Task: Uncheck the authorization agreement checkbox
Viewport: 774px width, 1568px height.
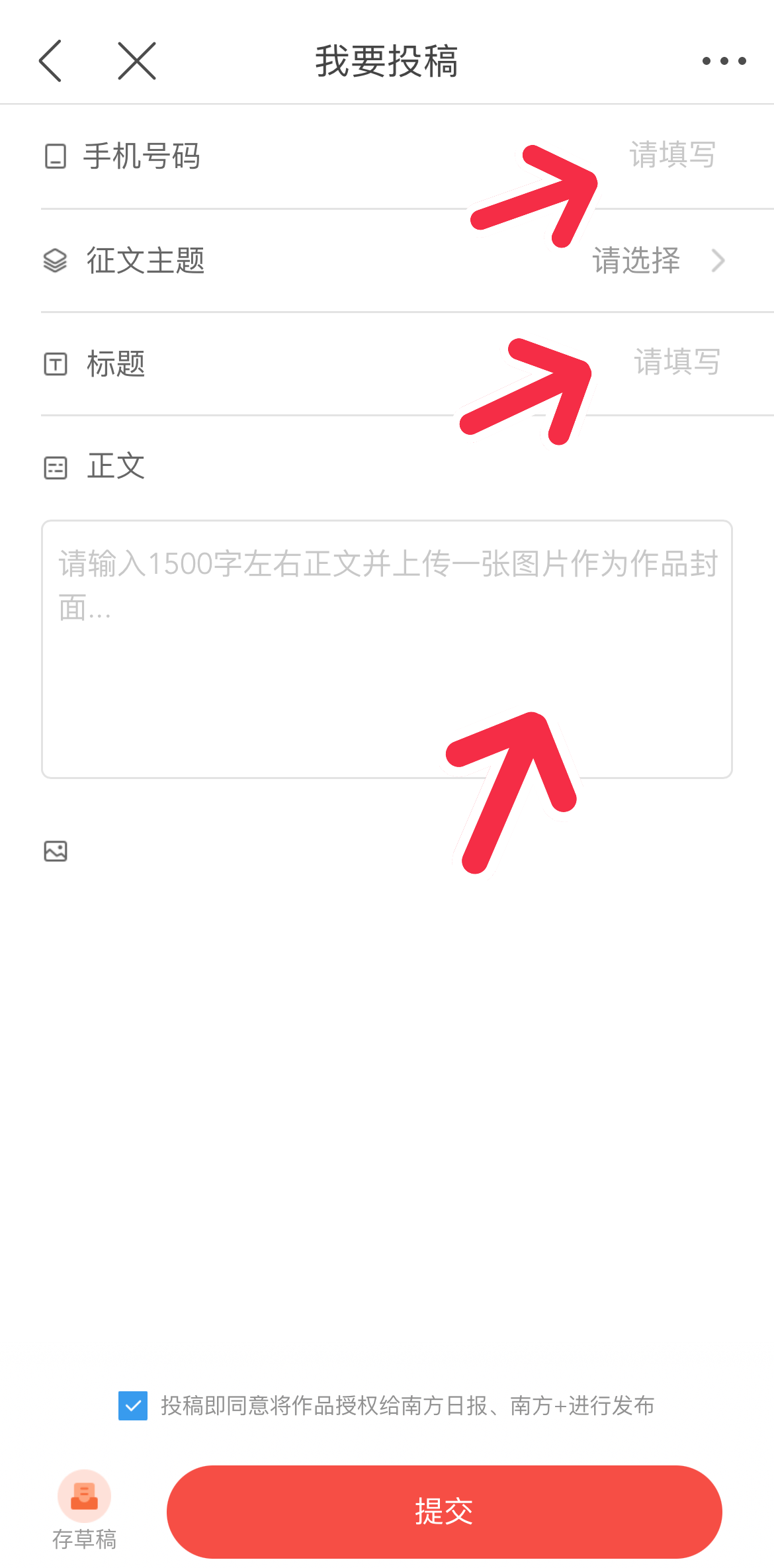Action: [x=133, y=1405]
